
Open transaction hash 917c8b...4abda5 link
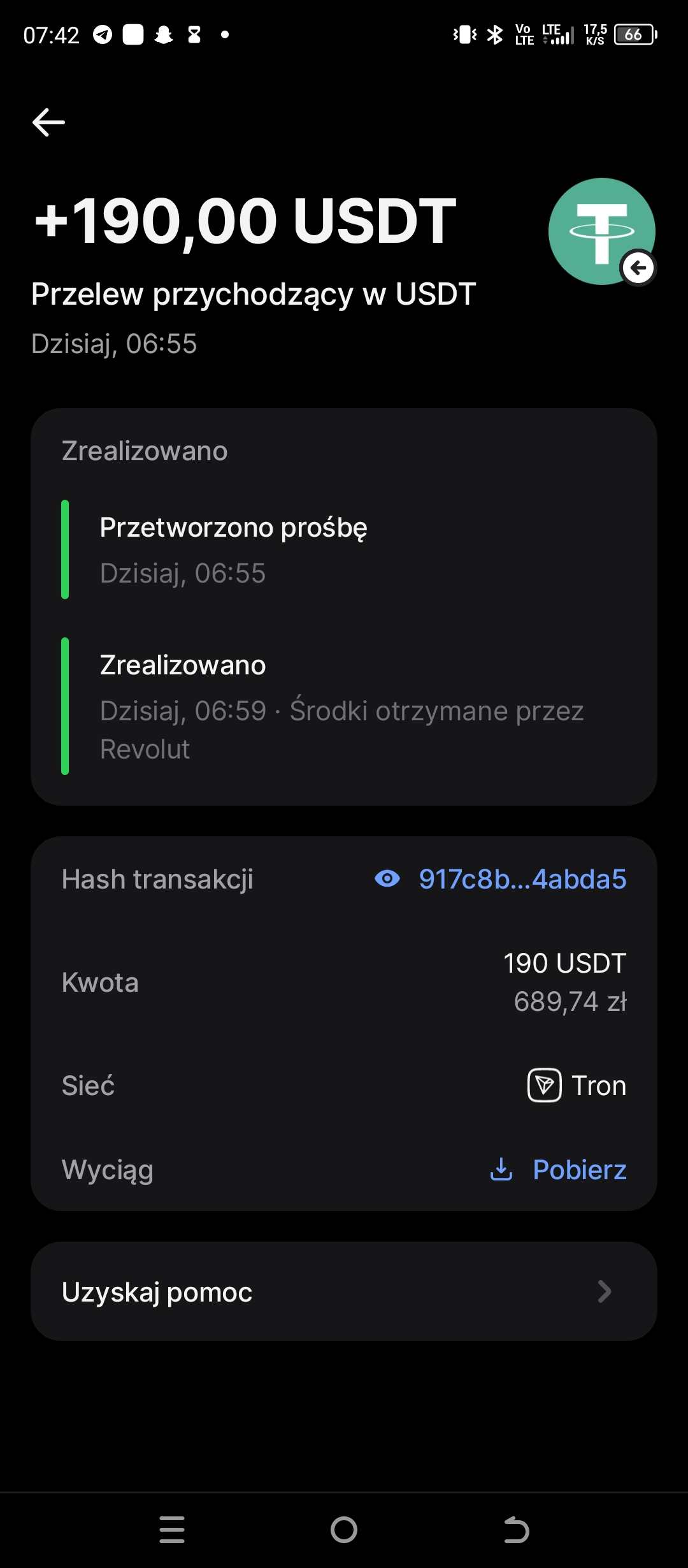coord(522,879)
